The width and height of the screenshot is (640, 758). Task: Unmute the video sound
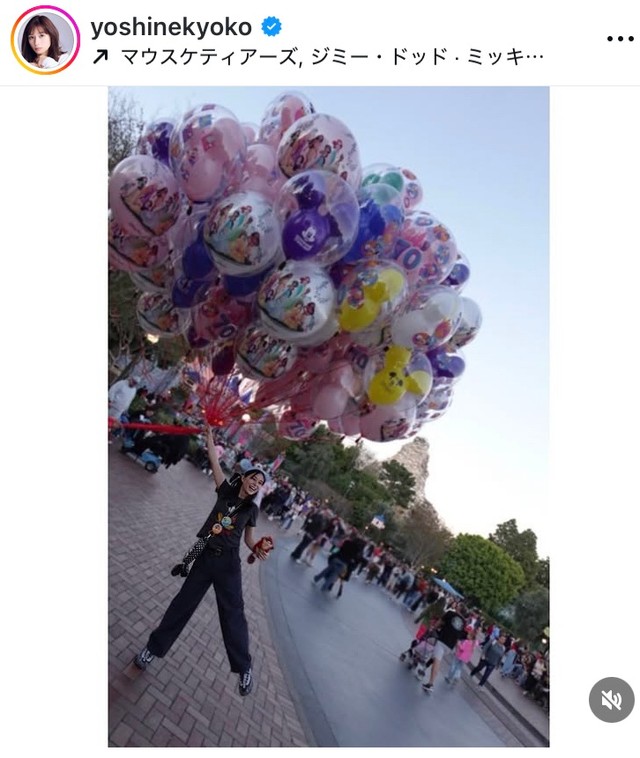coord(611,700)
